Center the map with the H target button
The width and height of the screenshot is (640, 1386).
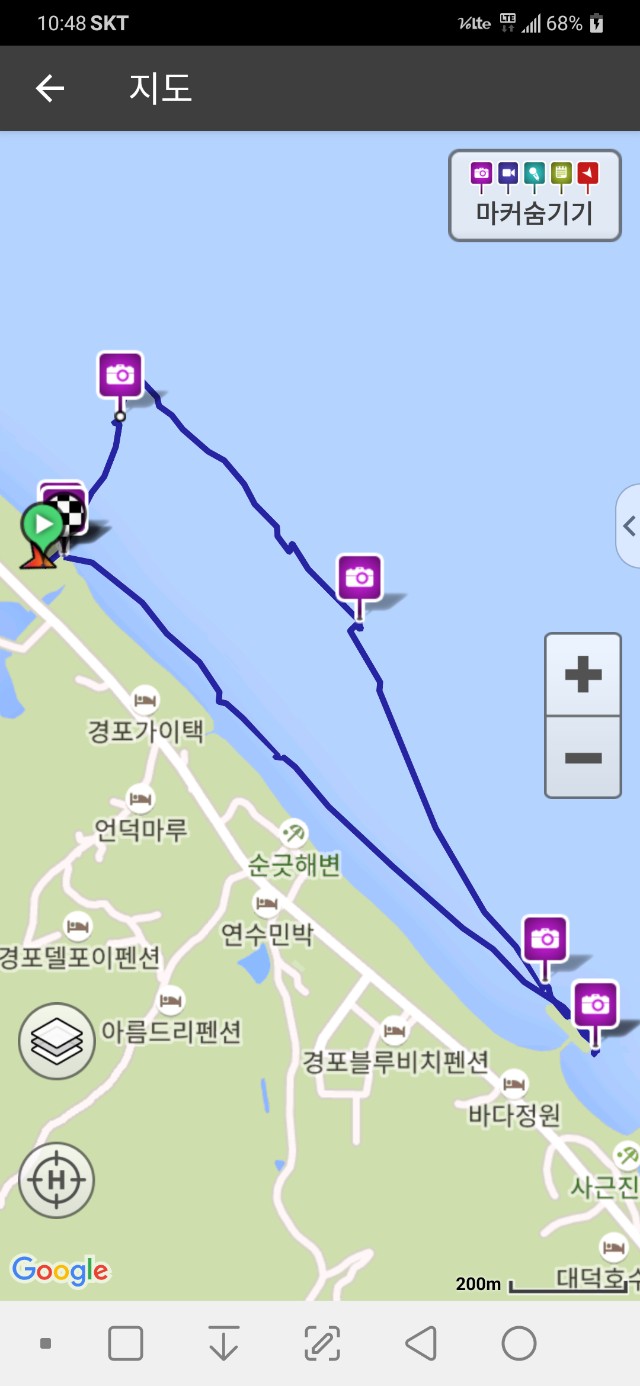[x=57, y=1180]
